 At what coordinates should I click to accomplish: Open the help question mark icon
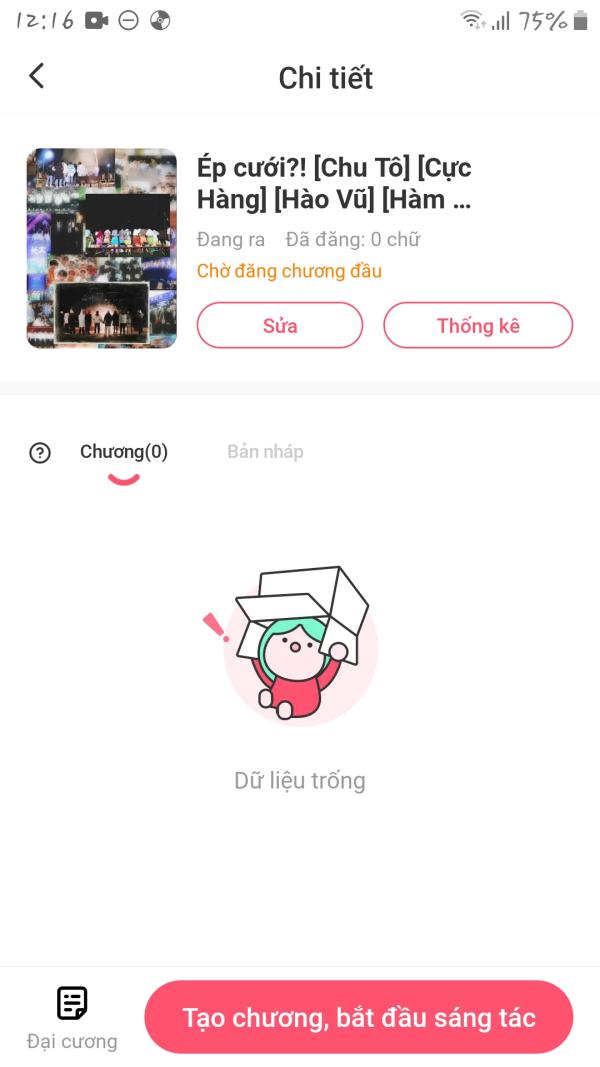40,453
